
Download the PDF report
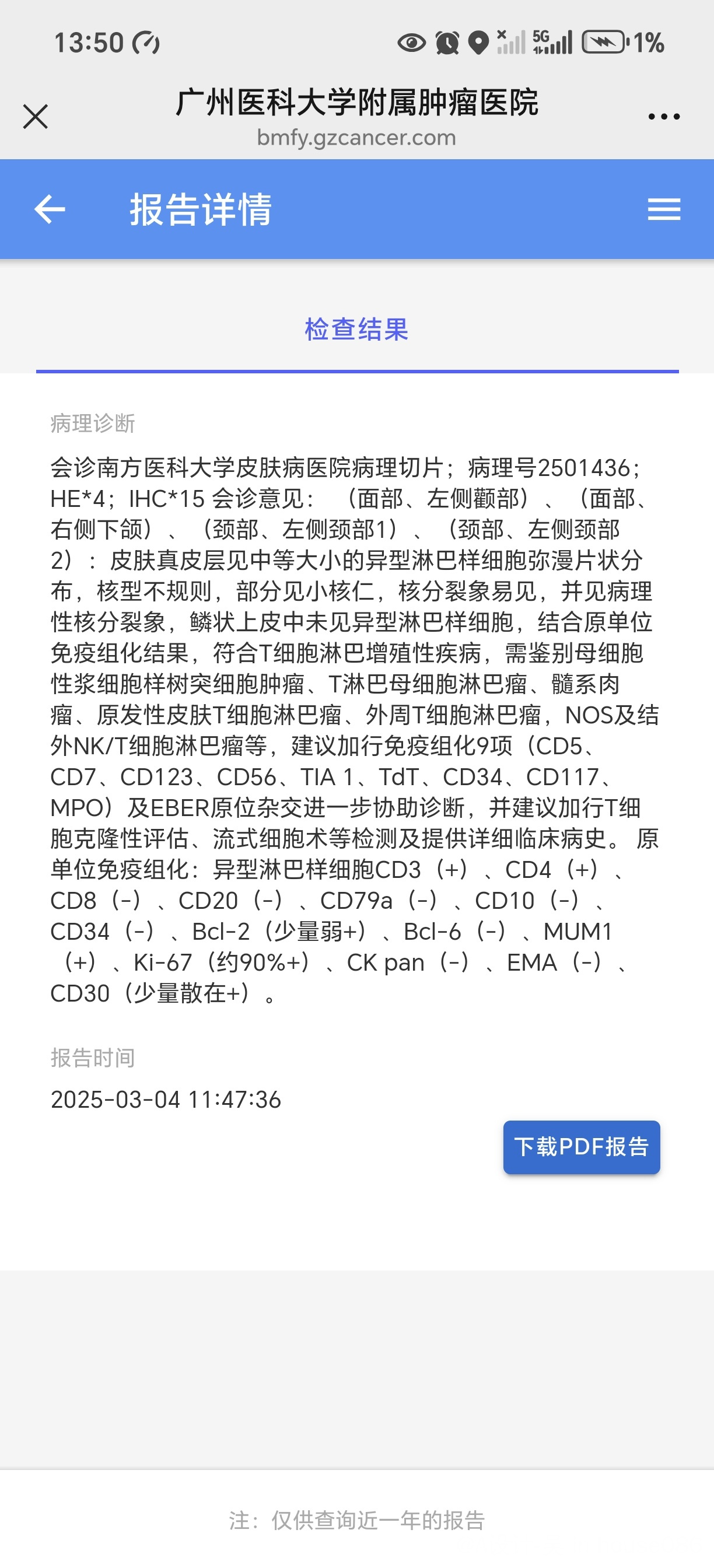pyautogui.click(x=582, y=1147)
